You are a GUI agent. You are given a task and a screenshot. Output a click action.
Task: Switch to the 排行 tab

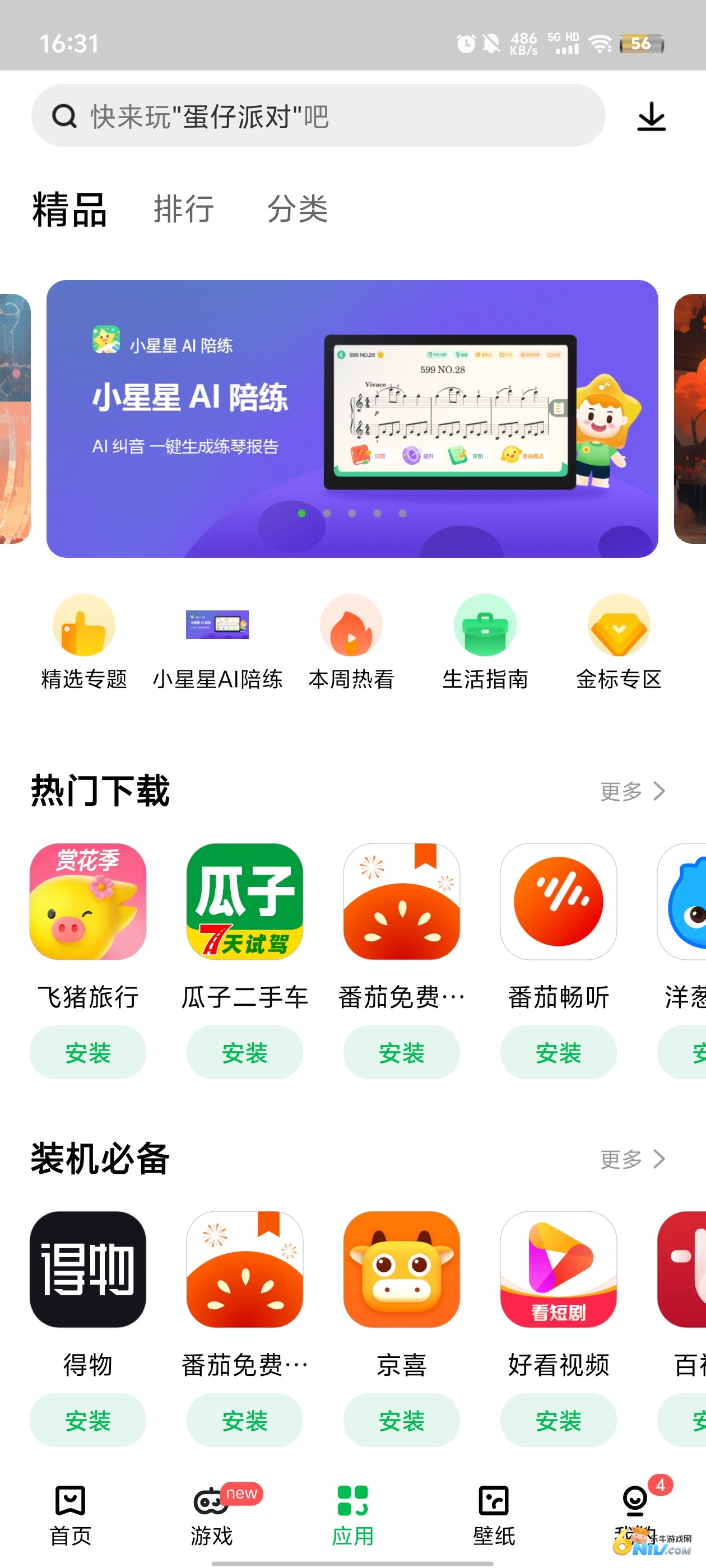coord(183,209)
